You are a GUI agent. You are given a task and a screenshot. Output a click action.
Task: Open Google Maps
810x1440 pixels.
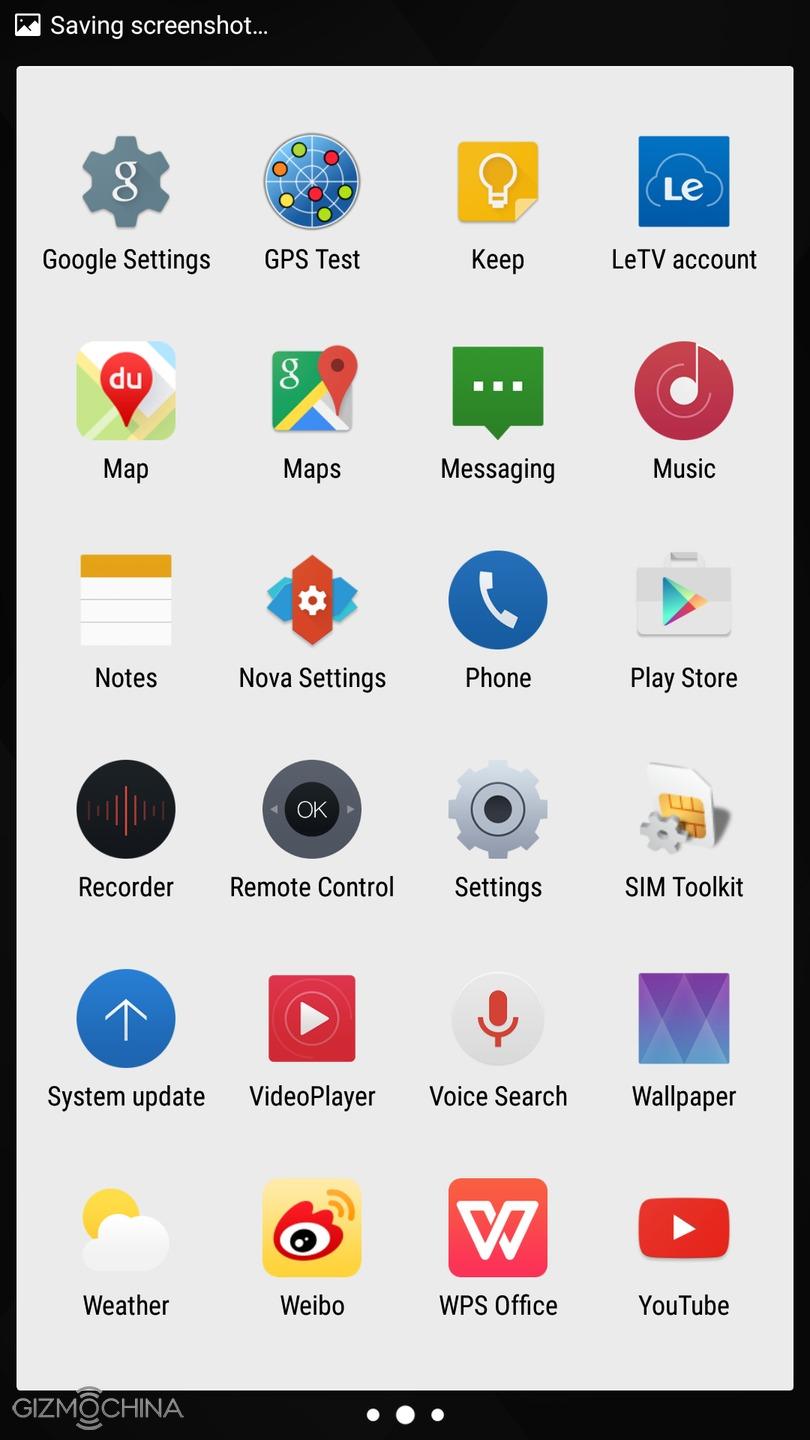pos(312,392)
